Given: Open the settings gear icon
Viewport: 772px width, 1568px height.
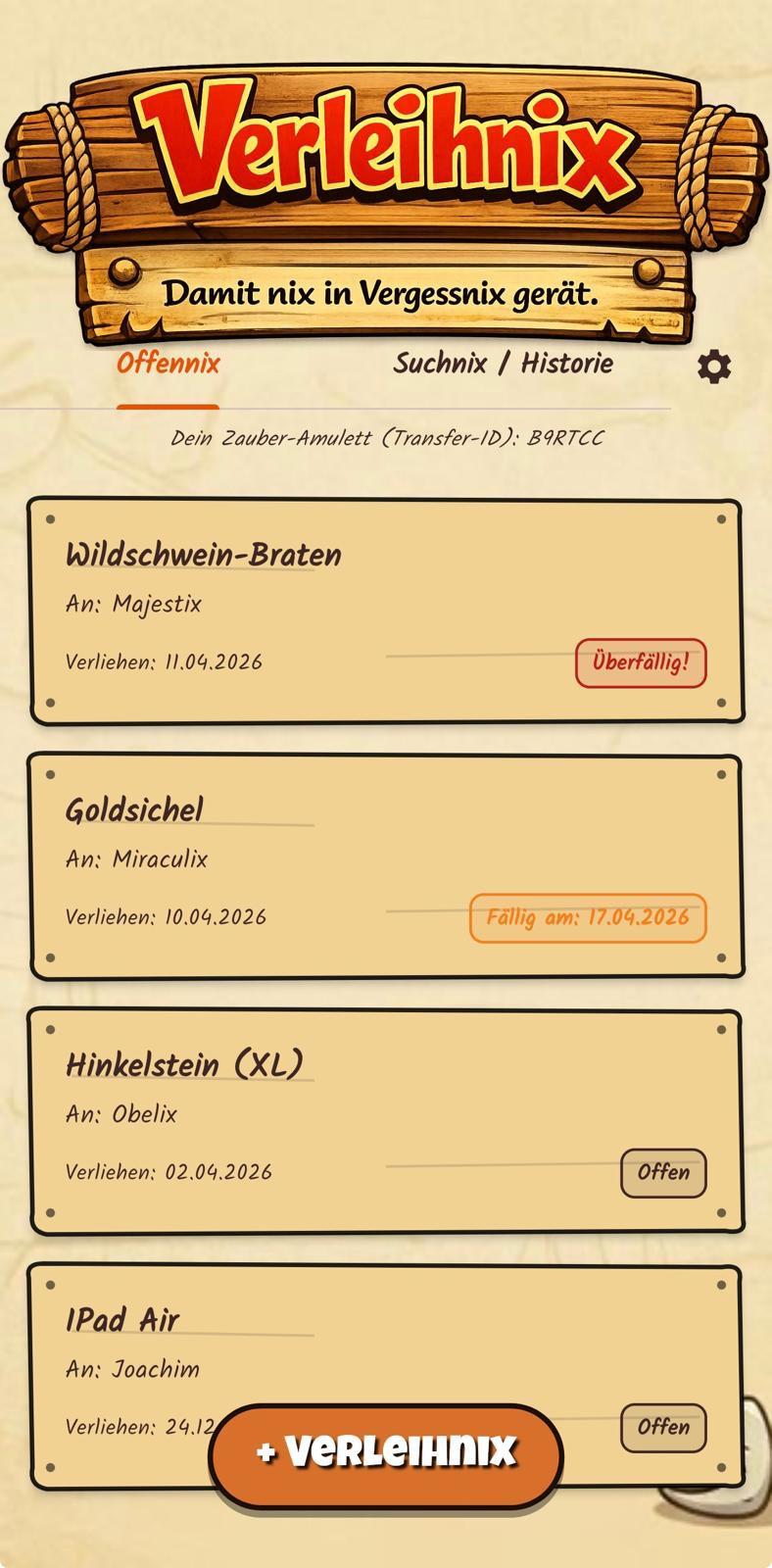Looking at the screenshot, I should pos(714,366).
